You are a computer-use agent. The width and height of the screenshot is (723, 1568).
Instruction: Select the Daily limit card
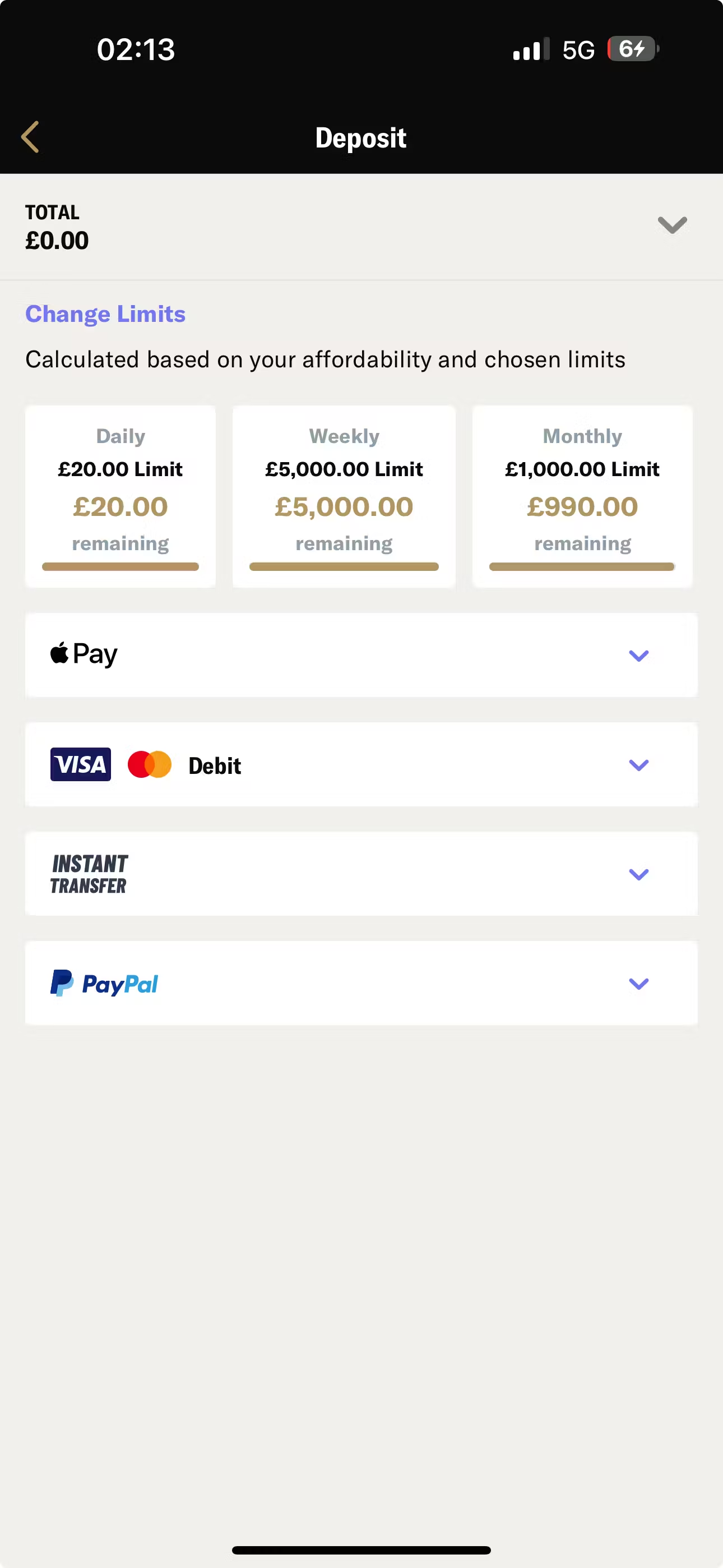tap(120, 496)
